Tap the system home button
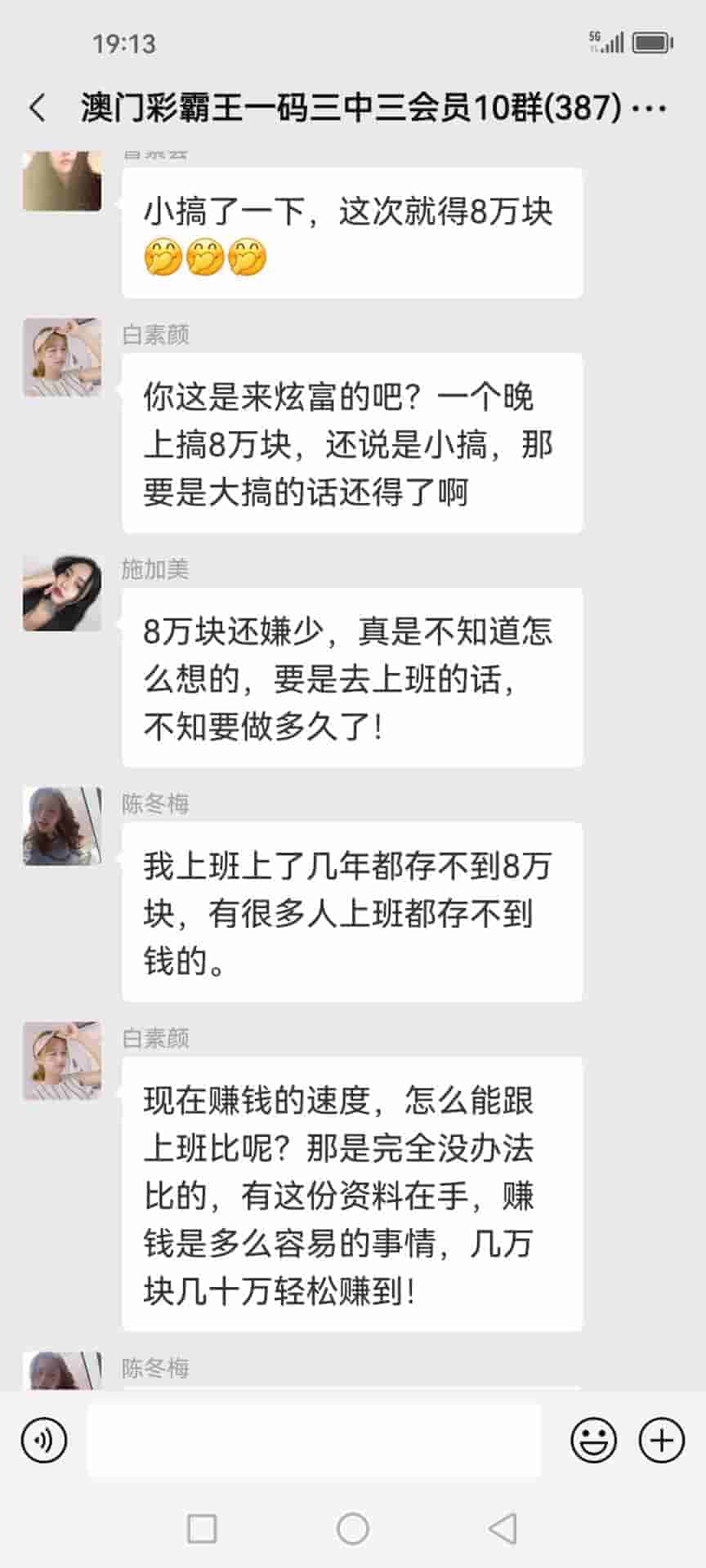The width and height of the screenshot is (706, 1568). coord(353,1528)
